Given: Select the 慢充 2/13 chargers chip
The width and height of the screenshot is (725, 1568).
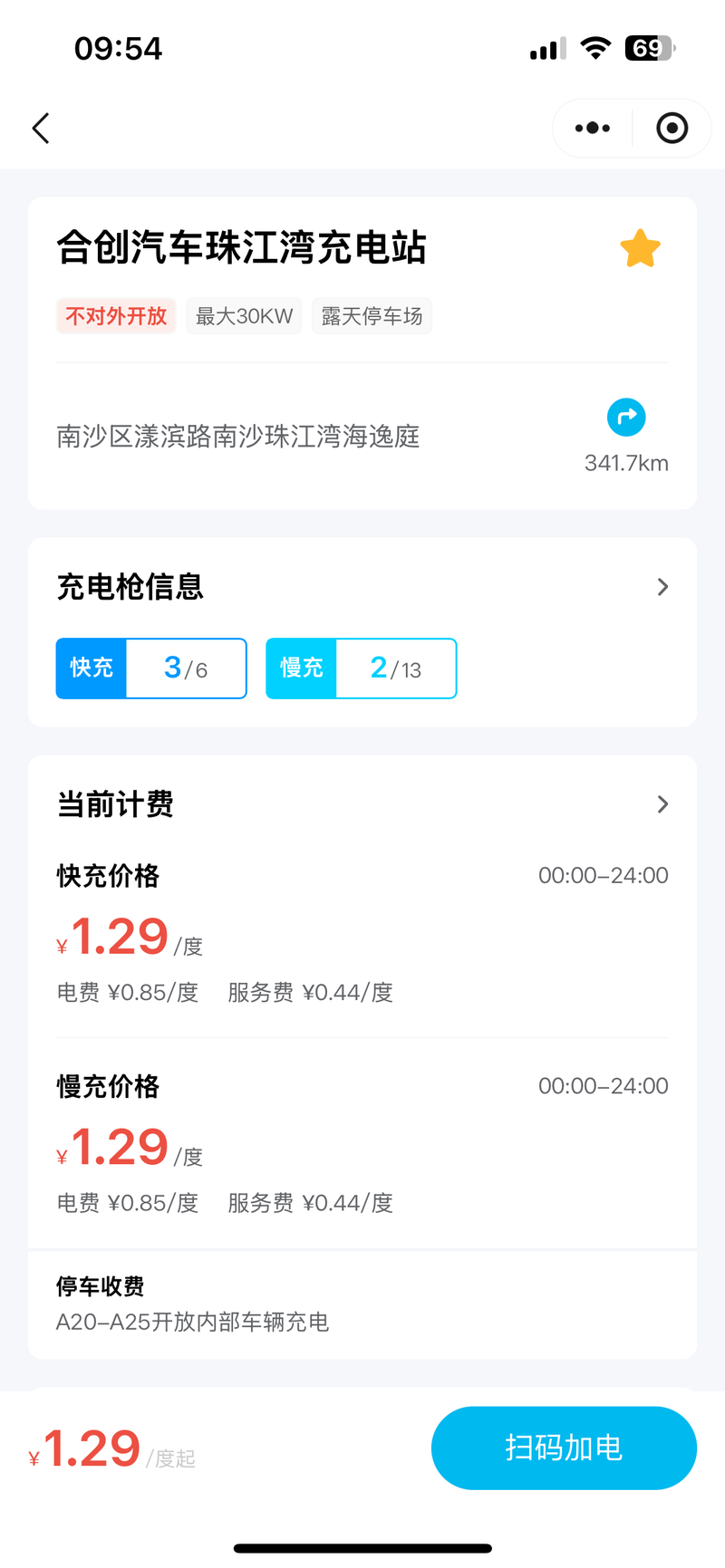Looking at the screenshot, I should coord(362,669).
